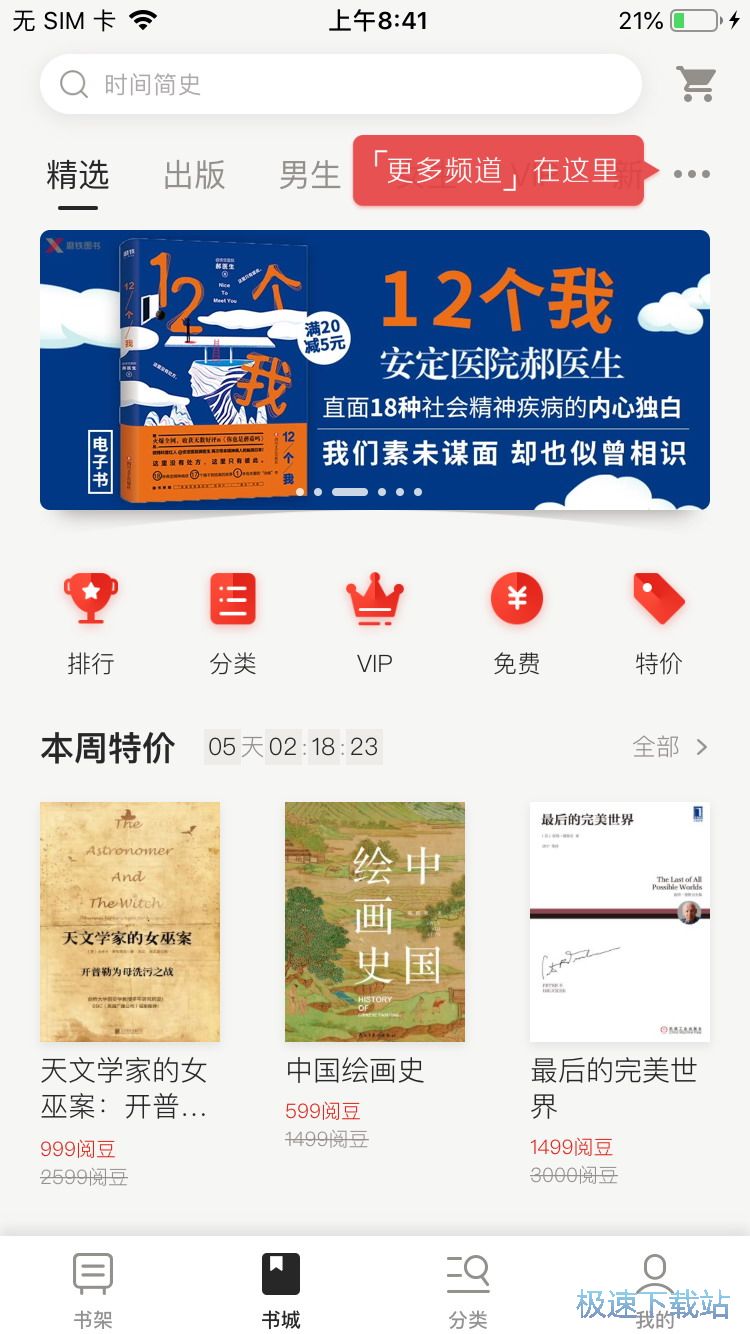The height and width of the screenshot is (1334, 750).
Task: Open the book 天文学家的女巫案
Action: [130, 922]
